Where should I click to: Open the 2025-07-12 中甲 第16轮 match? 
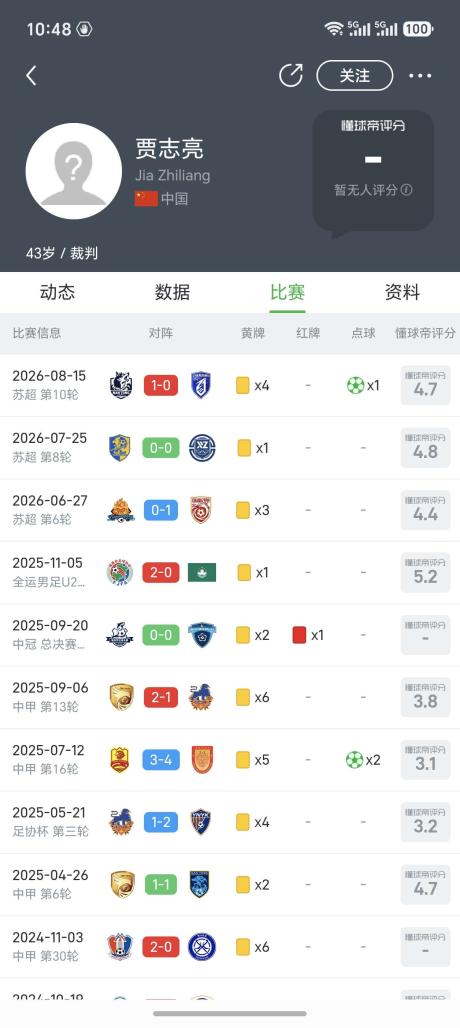pos(230,760)
